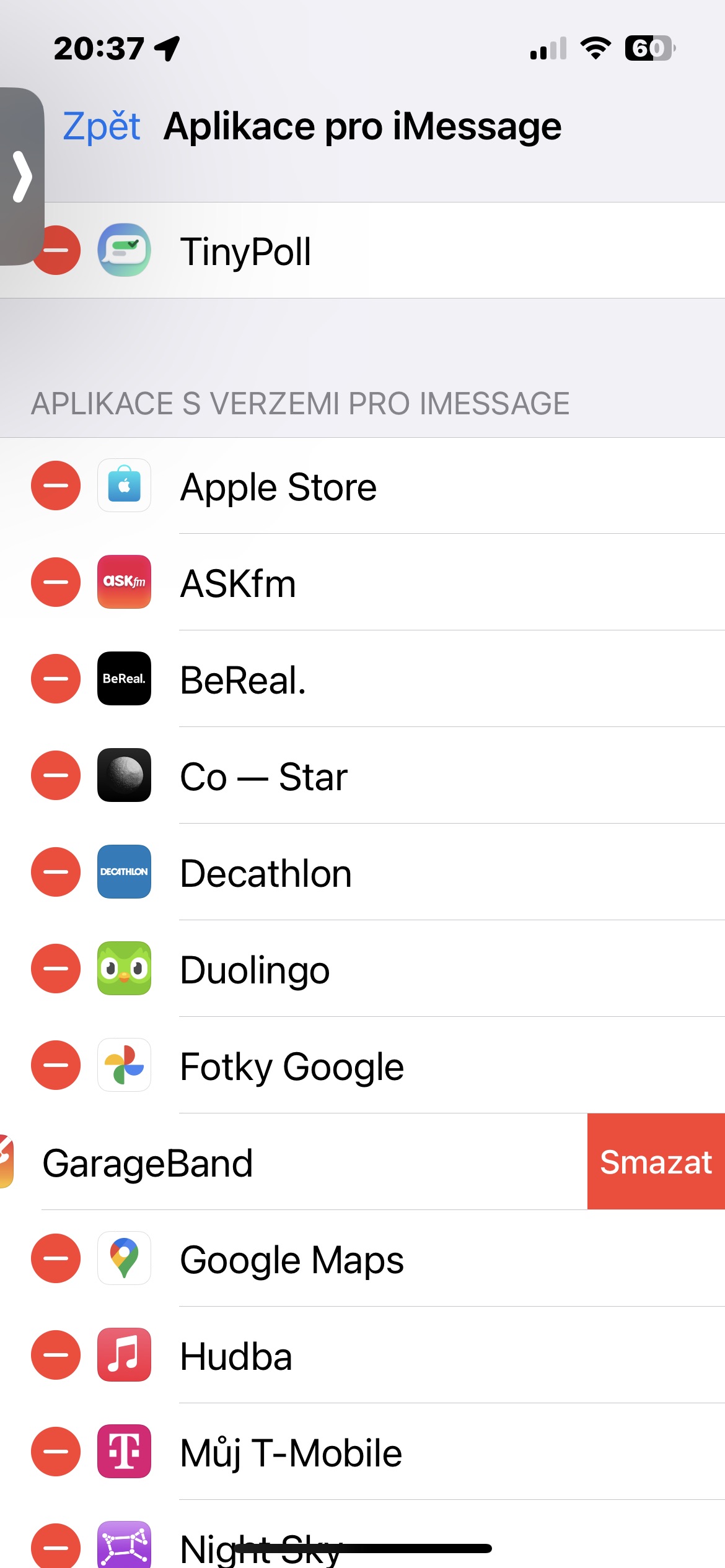Viewport: 725px width, 1568px height.
Task: Confirm deleting GarageBand with Smazat
Action: [x=656, y=1162]
